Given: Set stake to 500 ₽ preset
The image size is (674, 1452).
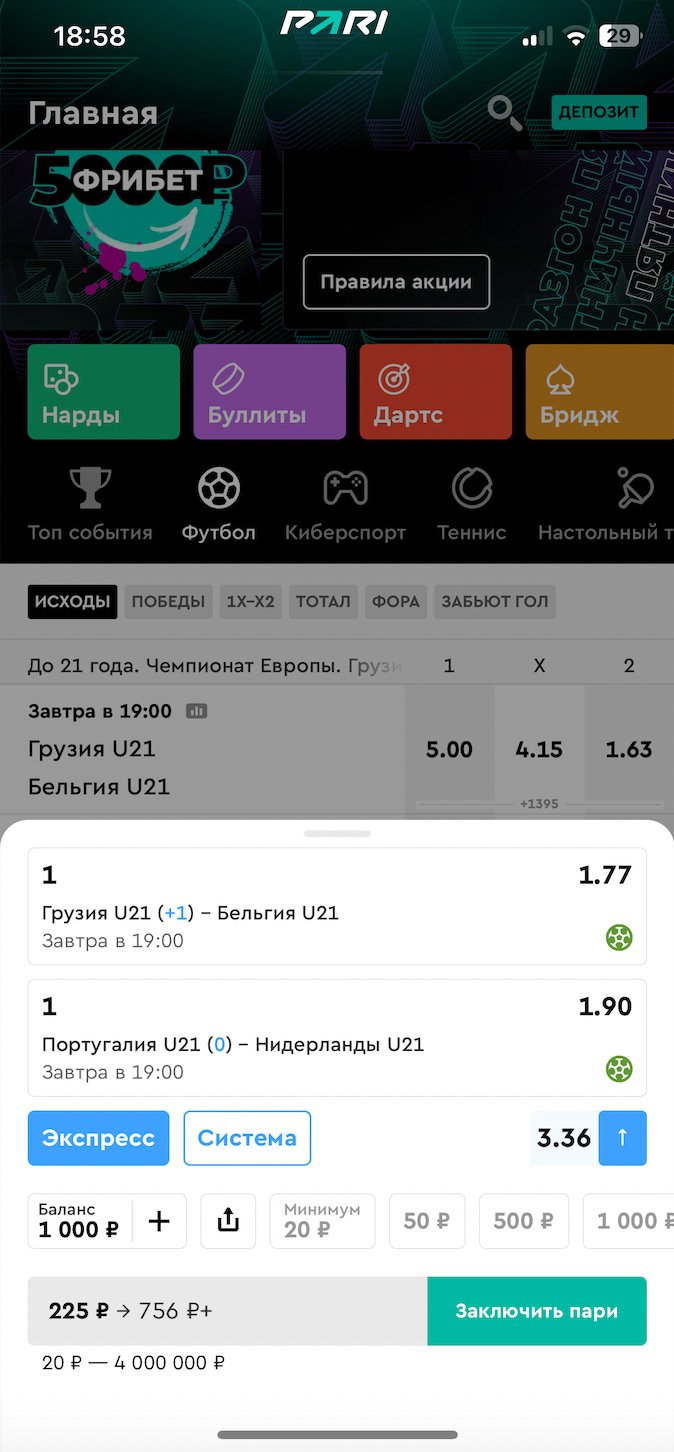Looking at the screenshot, I should [524, 1221].
